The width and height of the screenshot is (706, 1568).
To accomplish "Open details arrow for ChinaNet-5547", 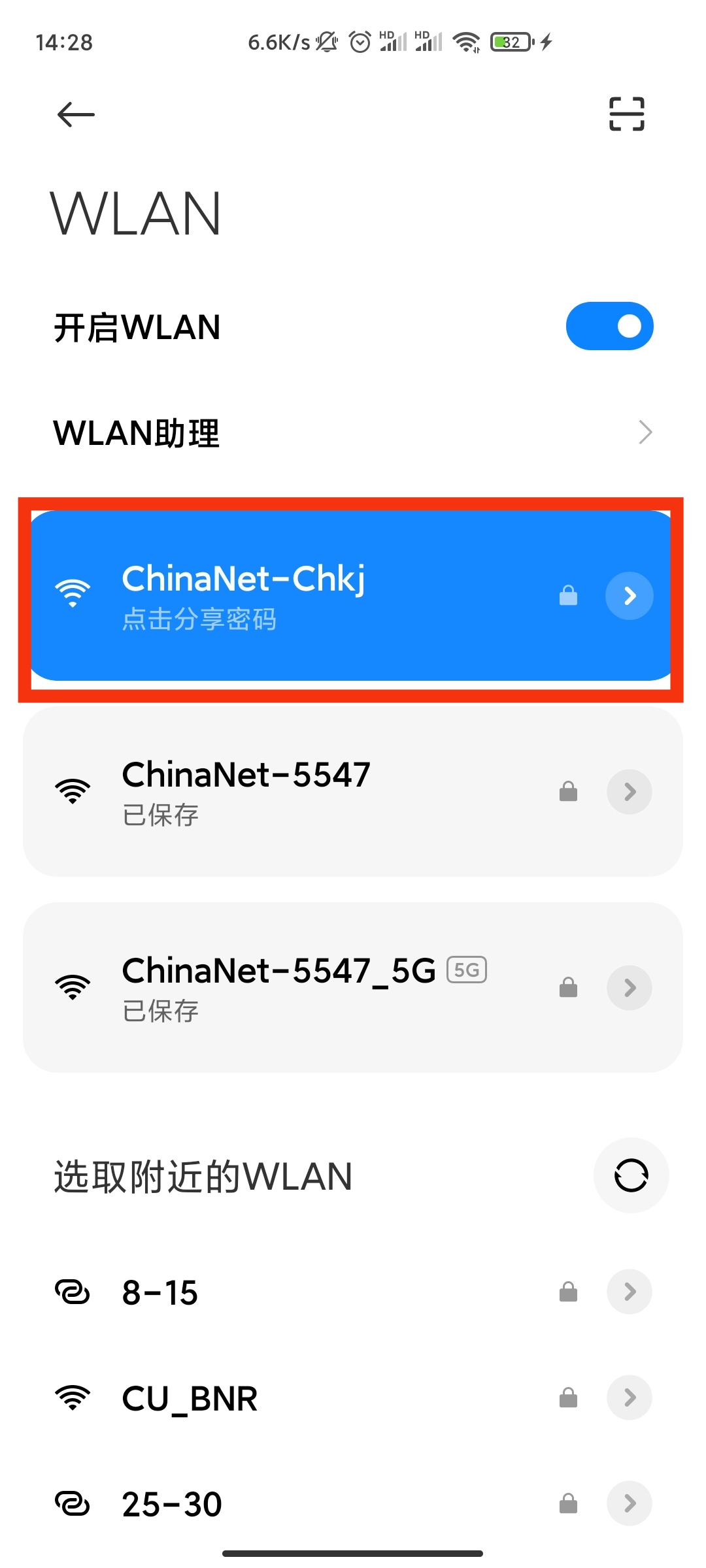I will pos(629,791).
